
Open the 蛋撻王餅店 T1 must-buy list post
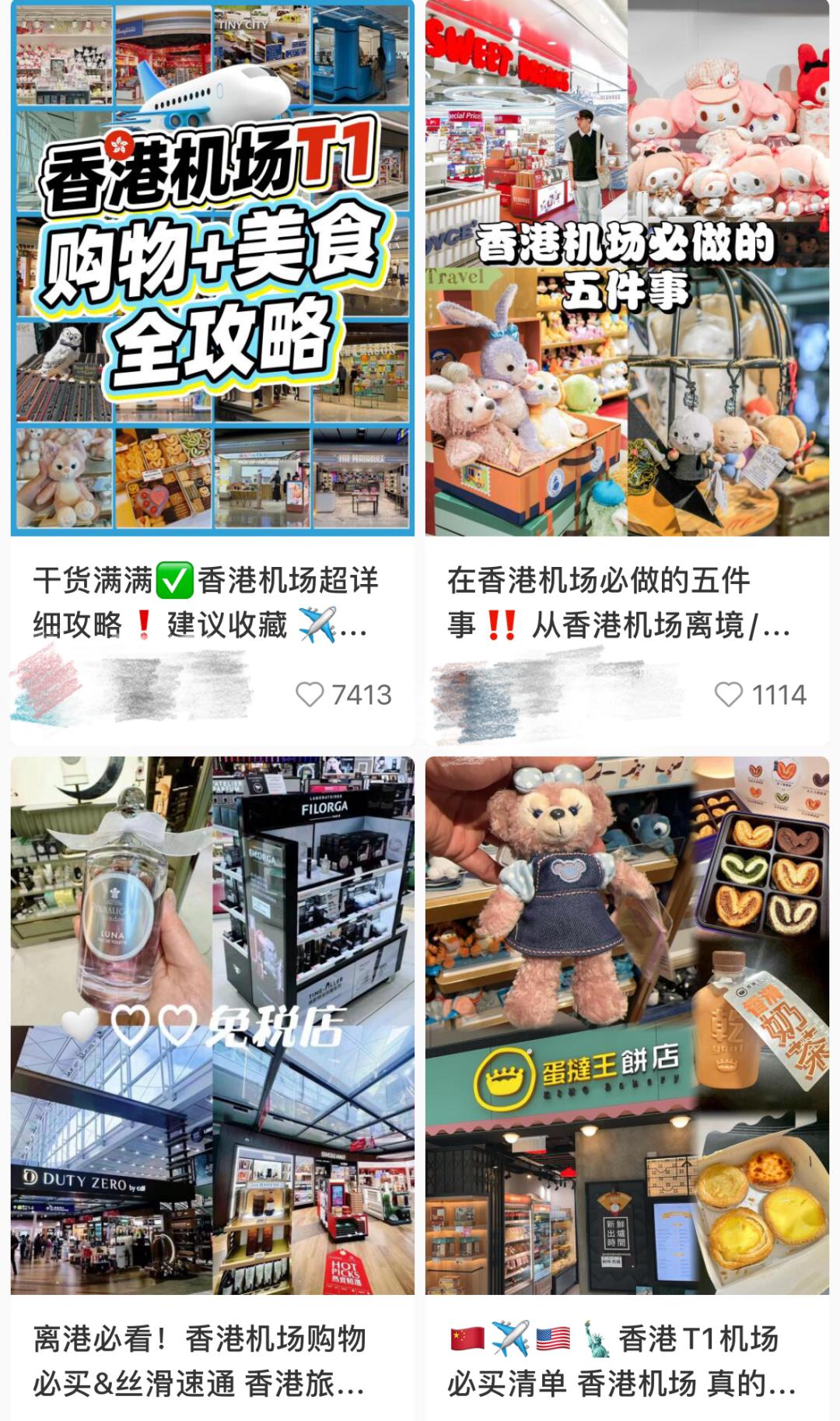pos(627,1025)
